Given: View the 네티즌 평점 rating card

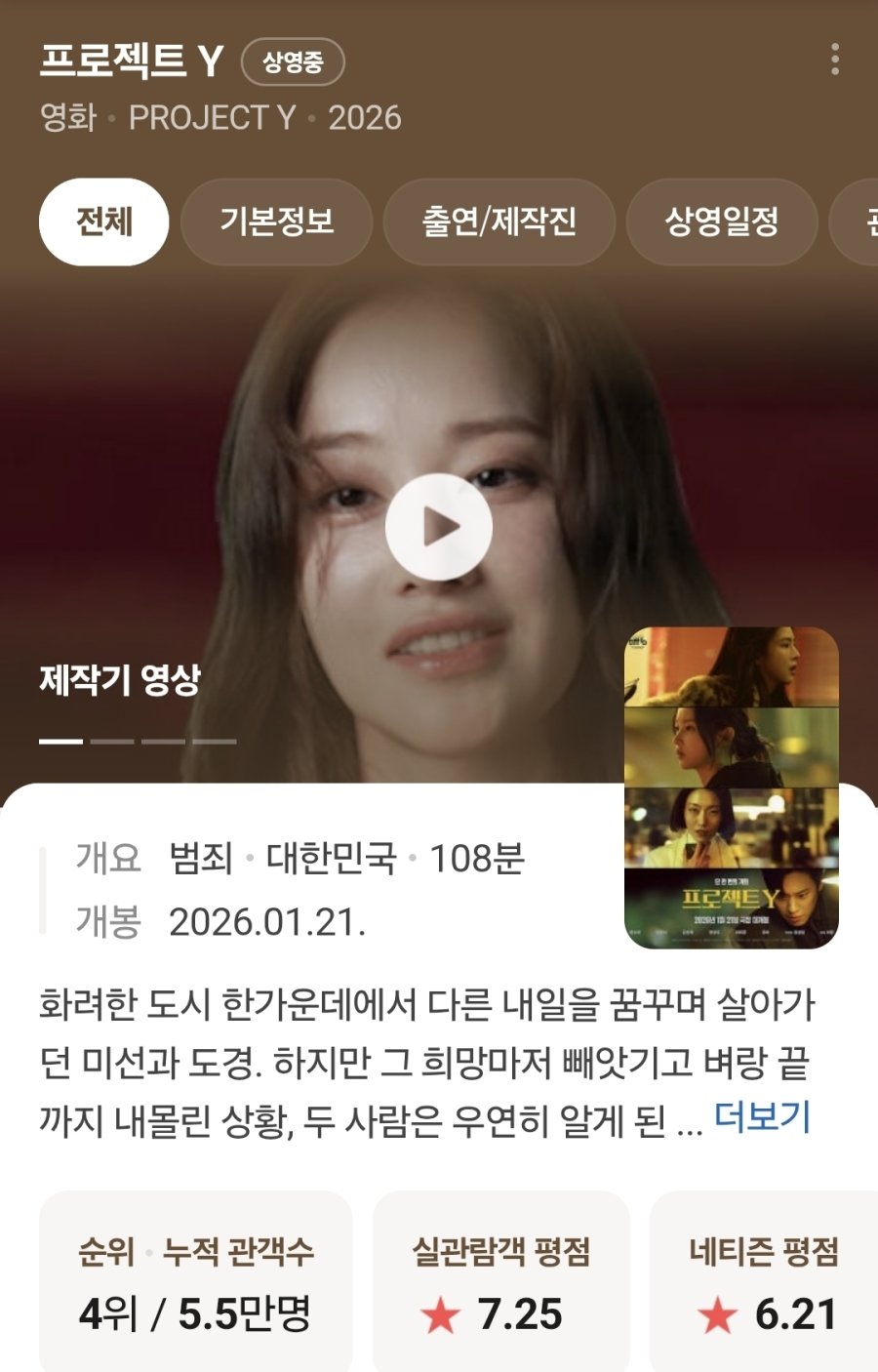Looking at the screenshot, I should point(763,1281).
